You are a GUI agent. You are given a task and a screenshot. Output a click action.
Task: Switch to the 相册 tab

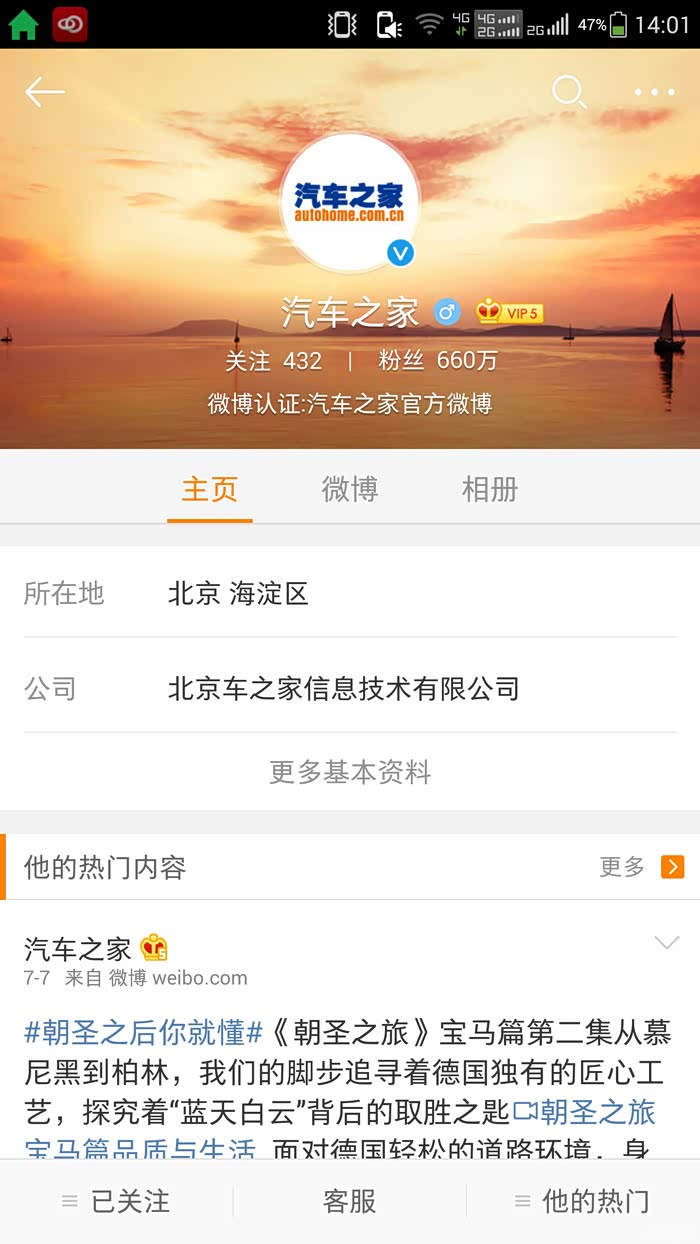[490, 489]
